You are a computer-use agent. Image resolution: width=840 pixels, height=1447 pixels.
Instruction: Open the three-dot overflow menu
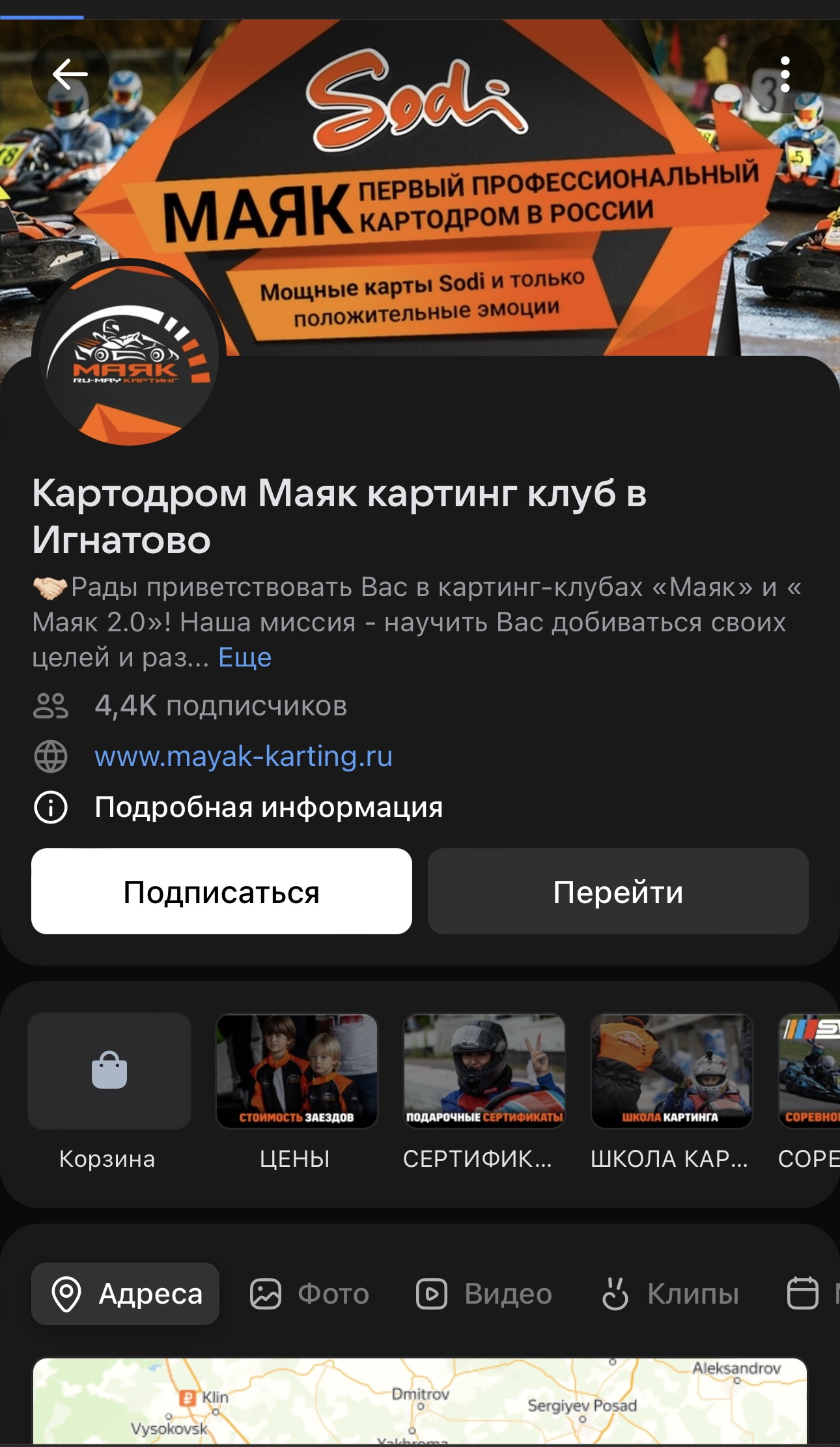coord(785,74)
